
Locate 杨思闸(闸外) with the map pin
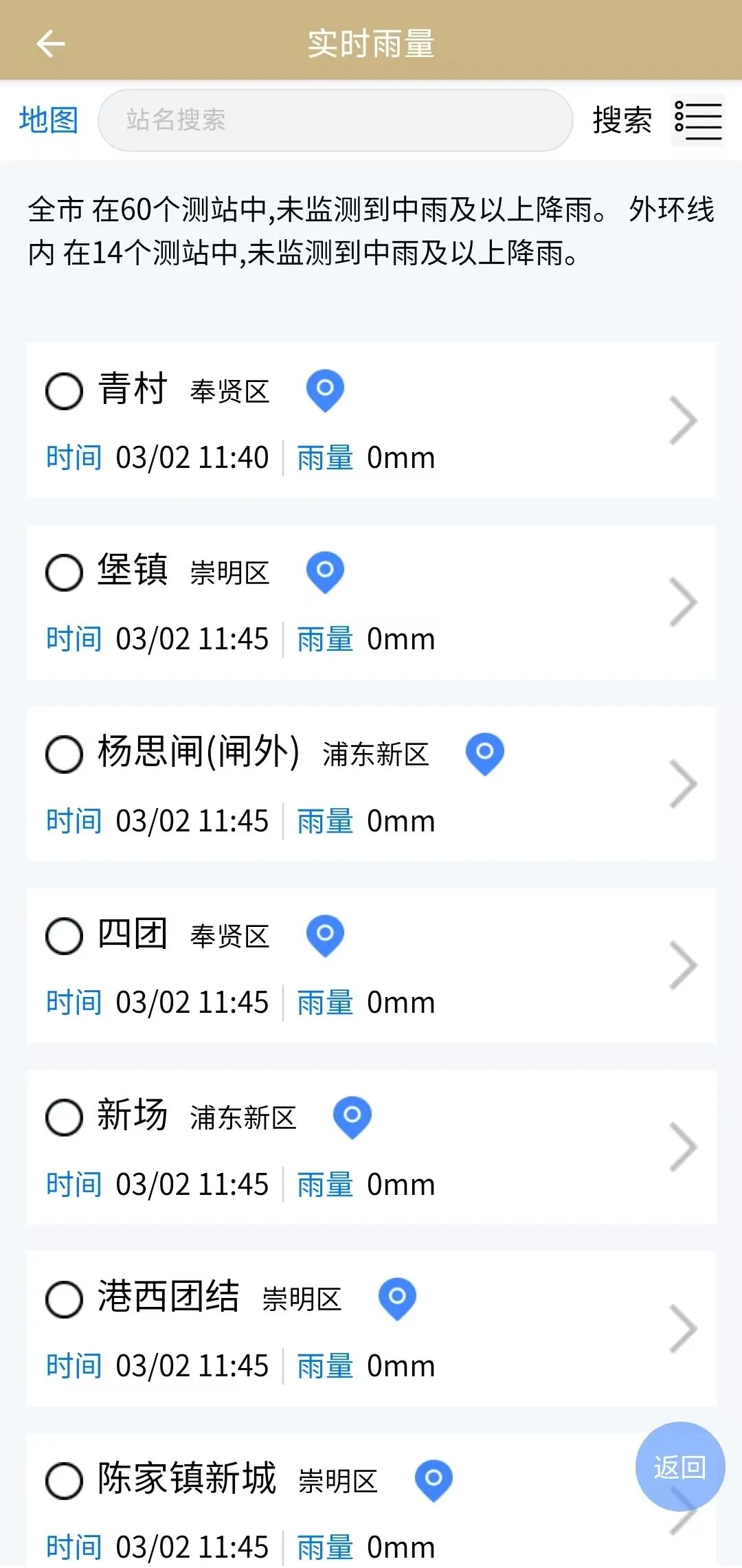pos(485,754)
